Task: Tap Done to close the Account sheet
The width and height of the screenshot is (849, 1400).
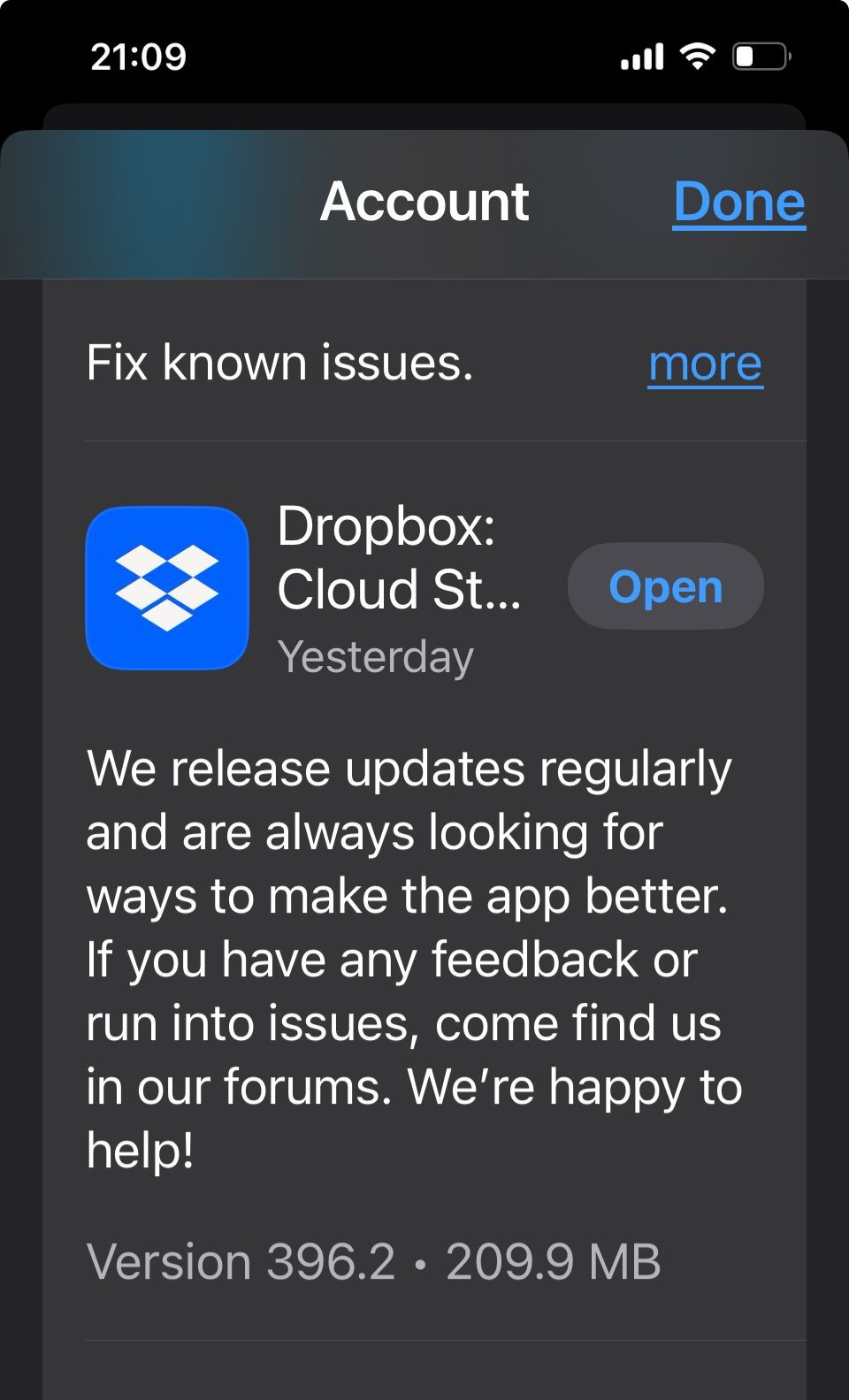Action: (738, 203)
